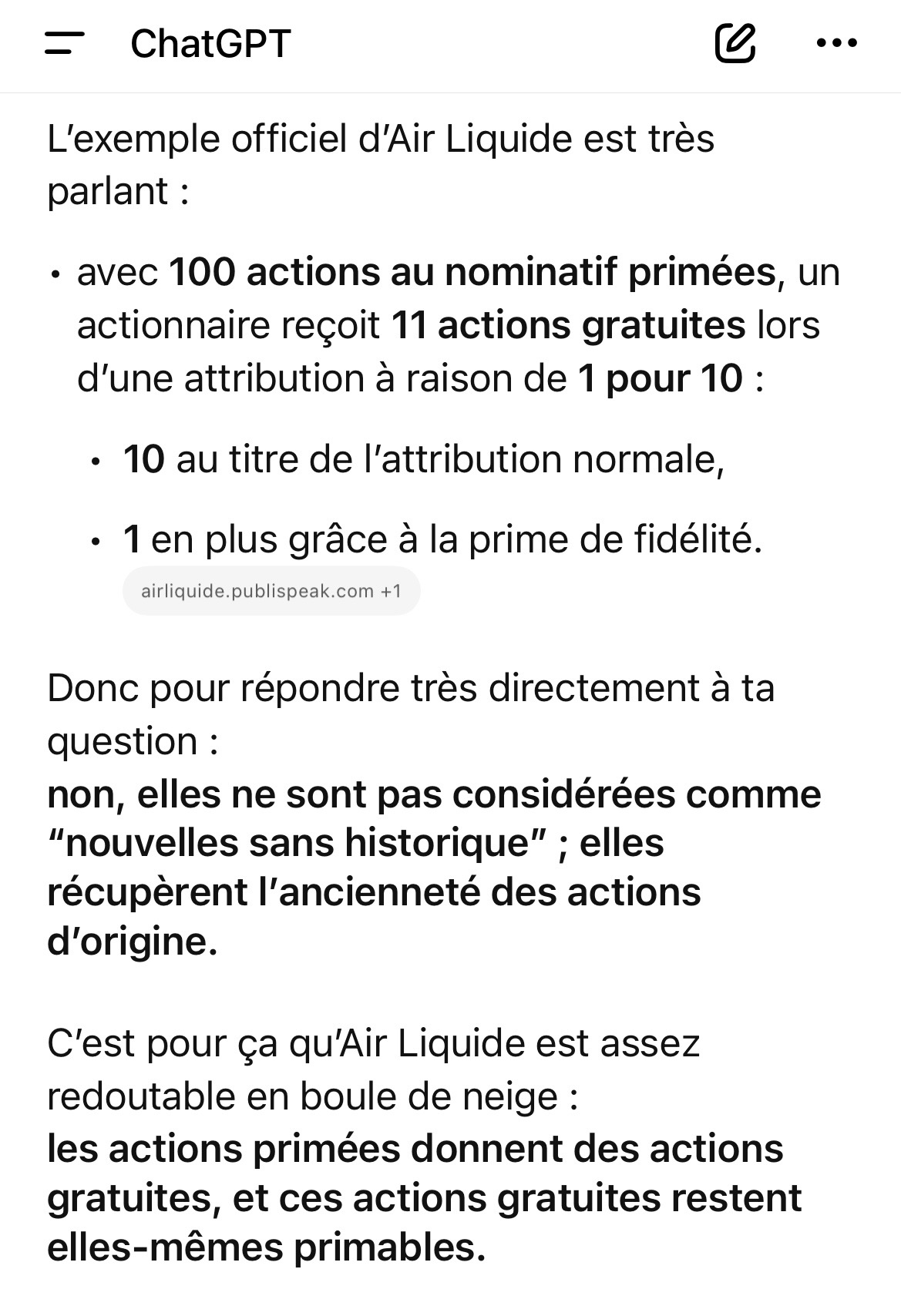Start a new chat
Image resolution: width=901 pixels, height=1316 pixels.
735,43
